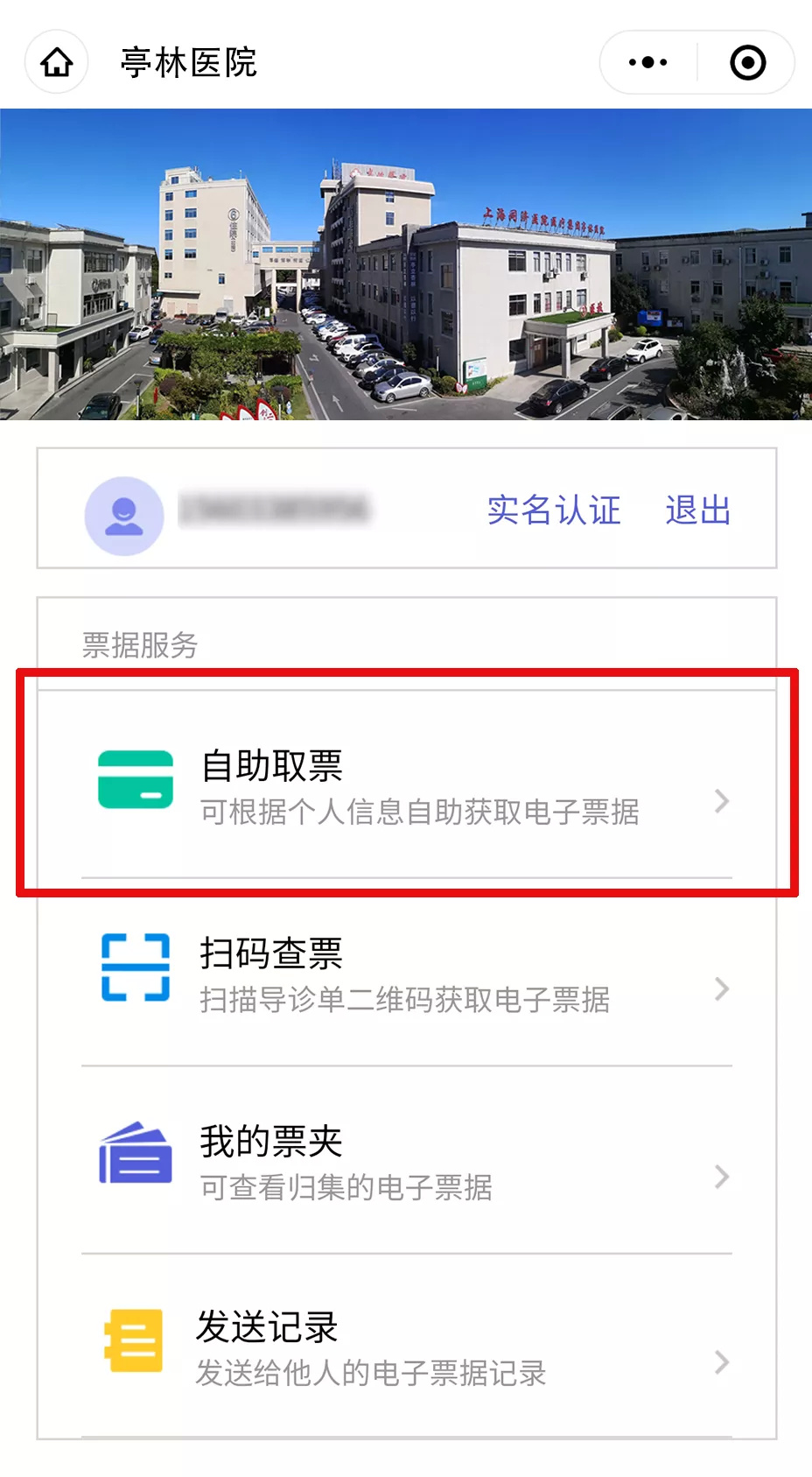Close the mini program with the circle button
812x1477 pixels.
point(747,62)
